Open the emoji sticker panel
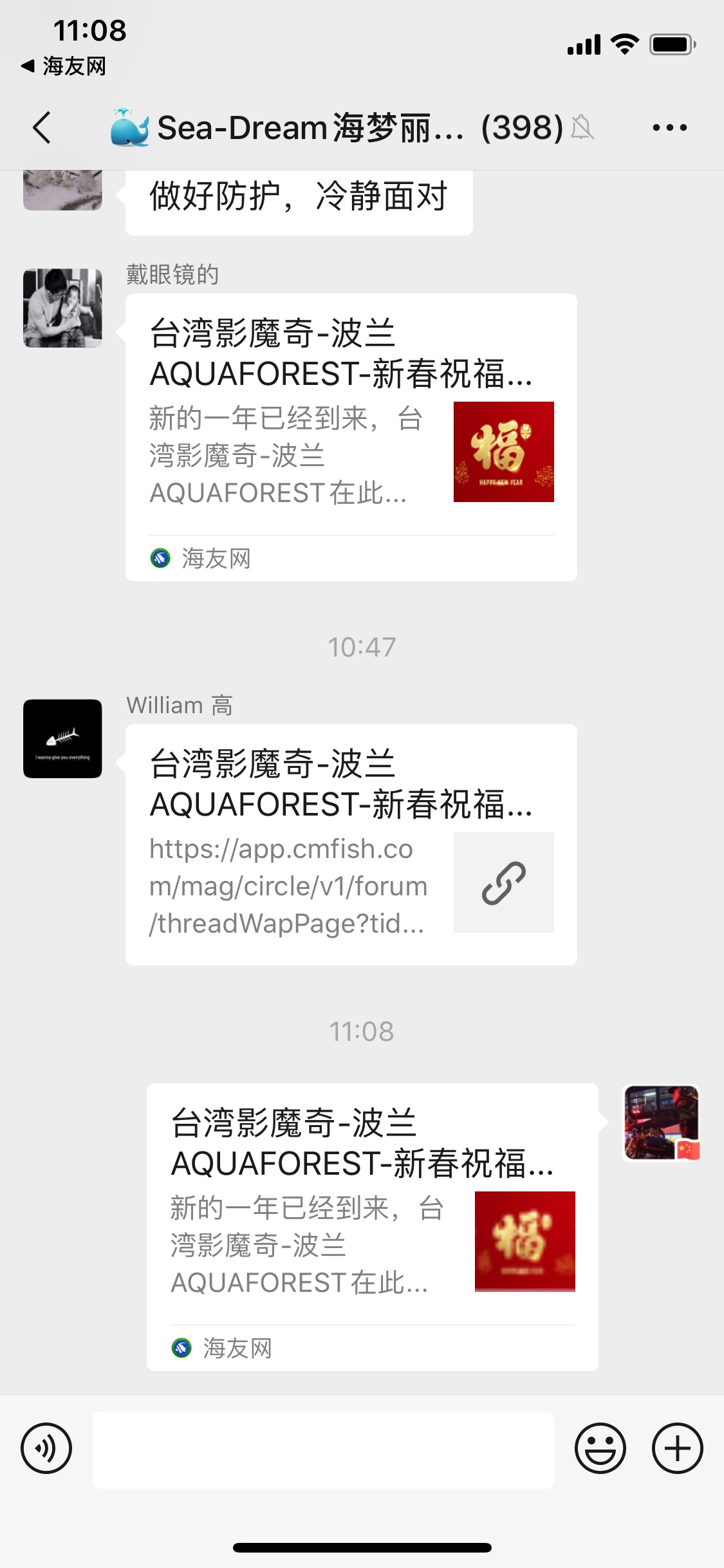724x1568 pixels. (x=600, y=1449)
